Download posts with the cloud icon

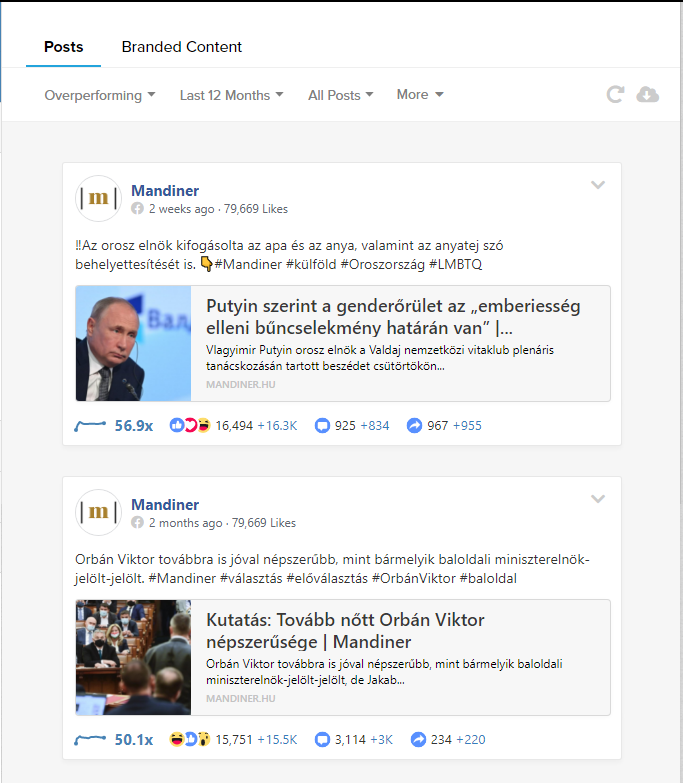point(648,94)
